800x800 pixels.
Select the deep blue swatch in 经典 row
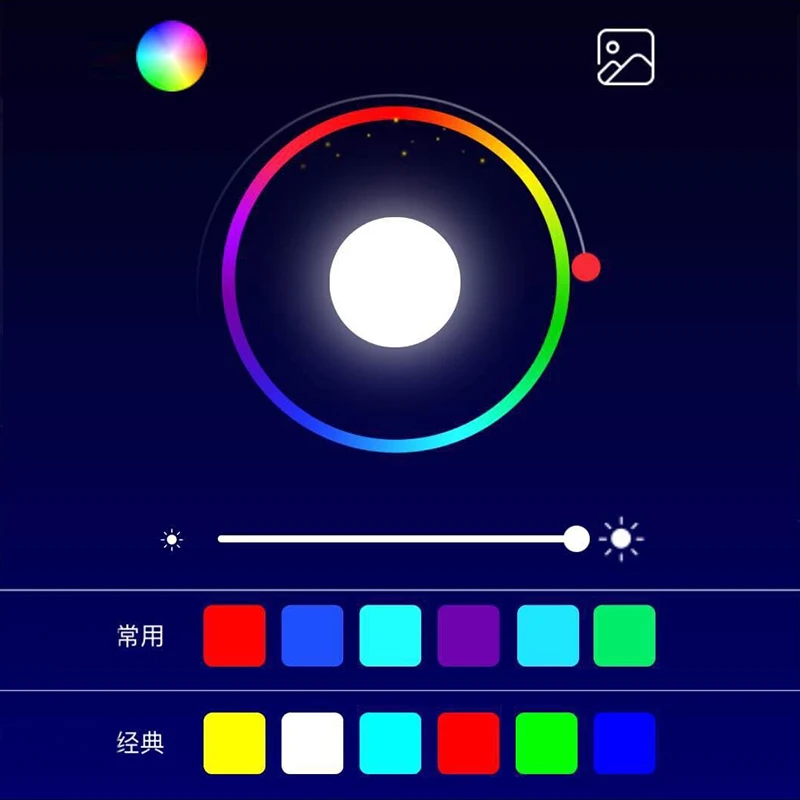point(624,743)
